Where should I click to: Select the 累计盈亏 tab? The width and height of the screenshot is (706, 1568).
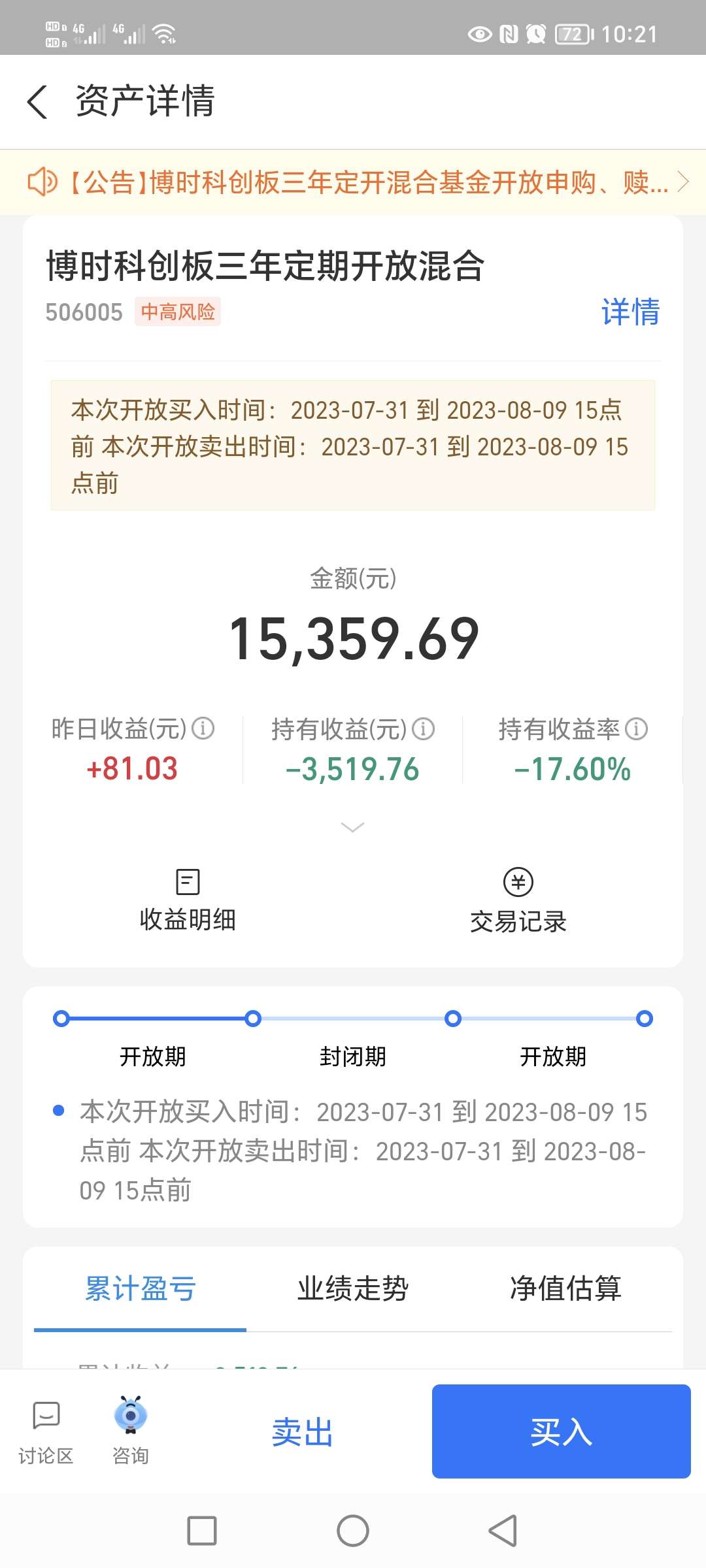(x=141, y=1289)
